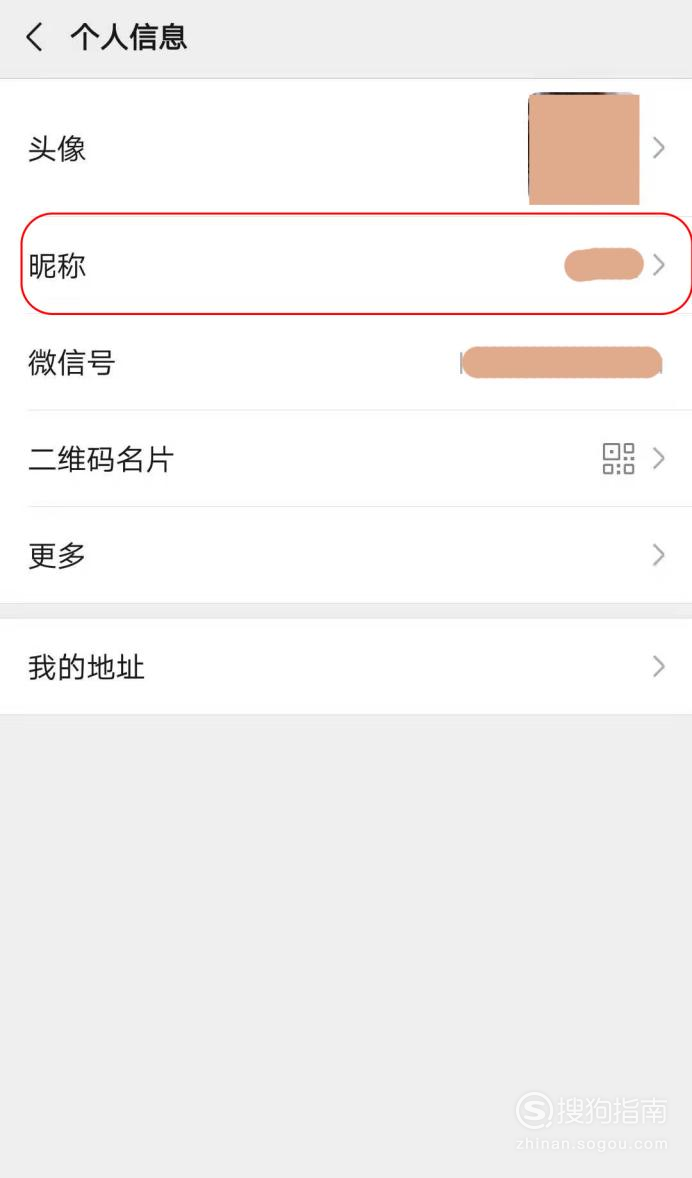This screenshot has height=1178, width=692.
Task: Open the 微信号 row
Action: click(346, 362)
